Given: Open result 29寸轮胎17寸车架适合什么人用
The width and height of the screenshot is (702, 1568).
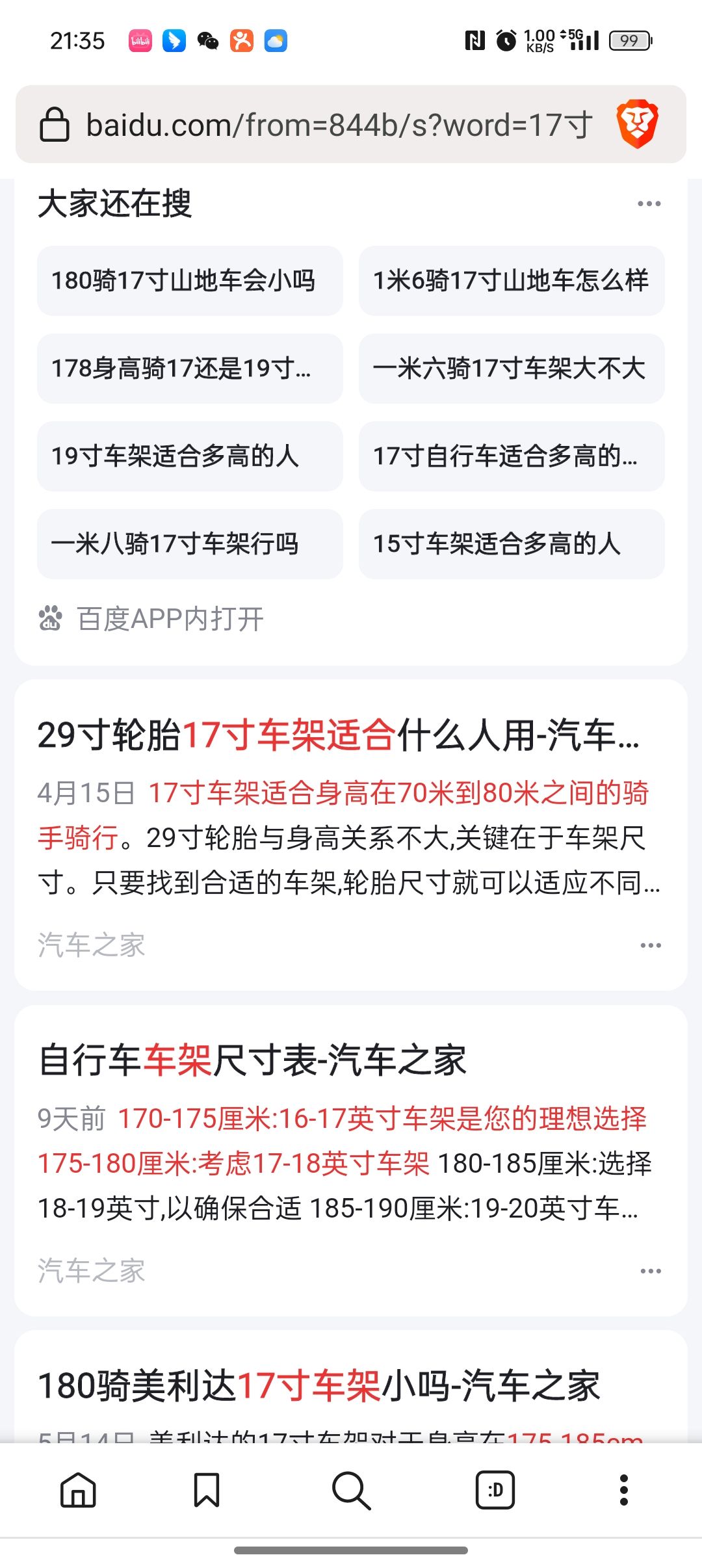Looking at the screenshot, I should click(x=338, y=736).
